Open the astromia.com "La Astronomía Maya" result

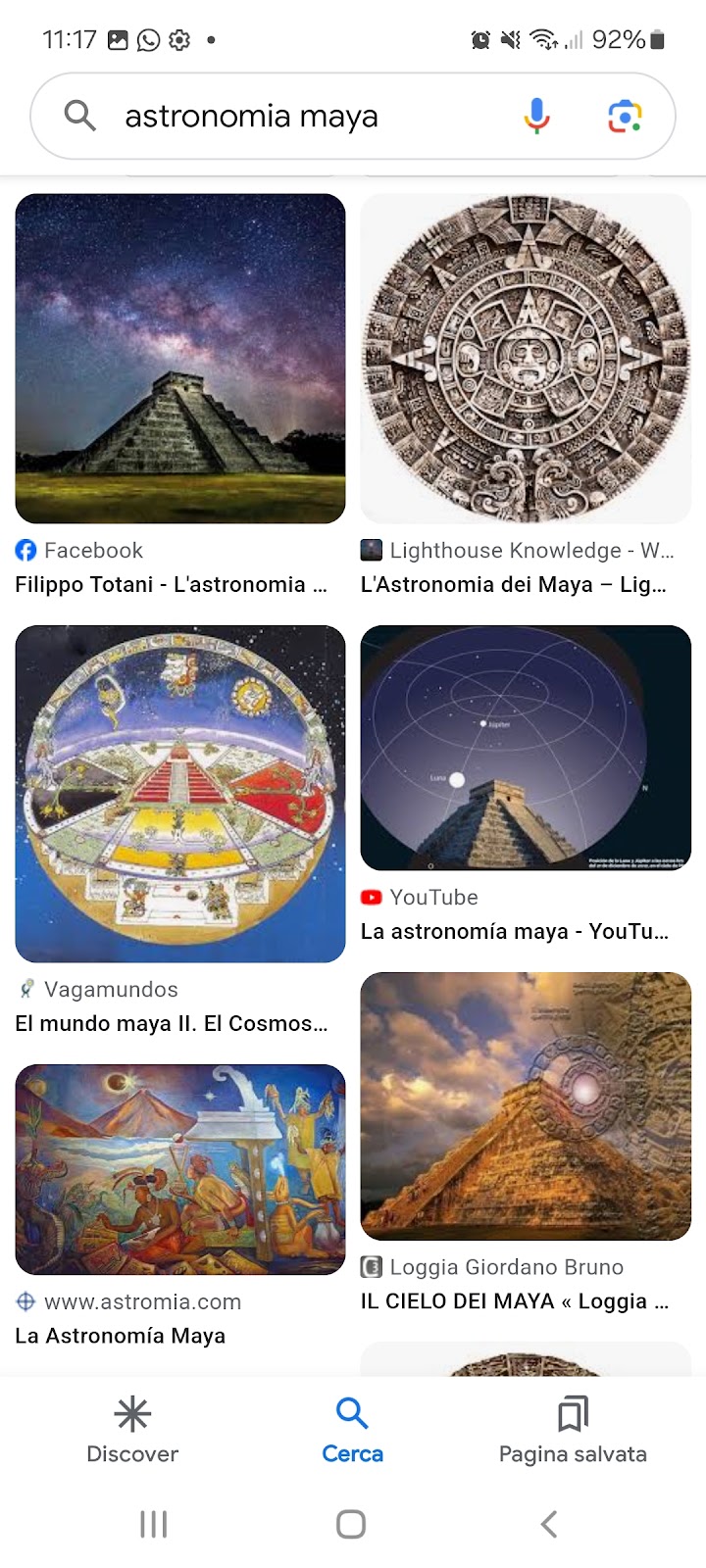tap(180, 1169)
